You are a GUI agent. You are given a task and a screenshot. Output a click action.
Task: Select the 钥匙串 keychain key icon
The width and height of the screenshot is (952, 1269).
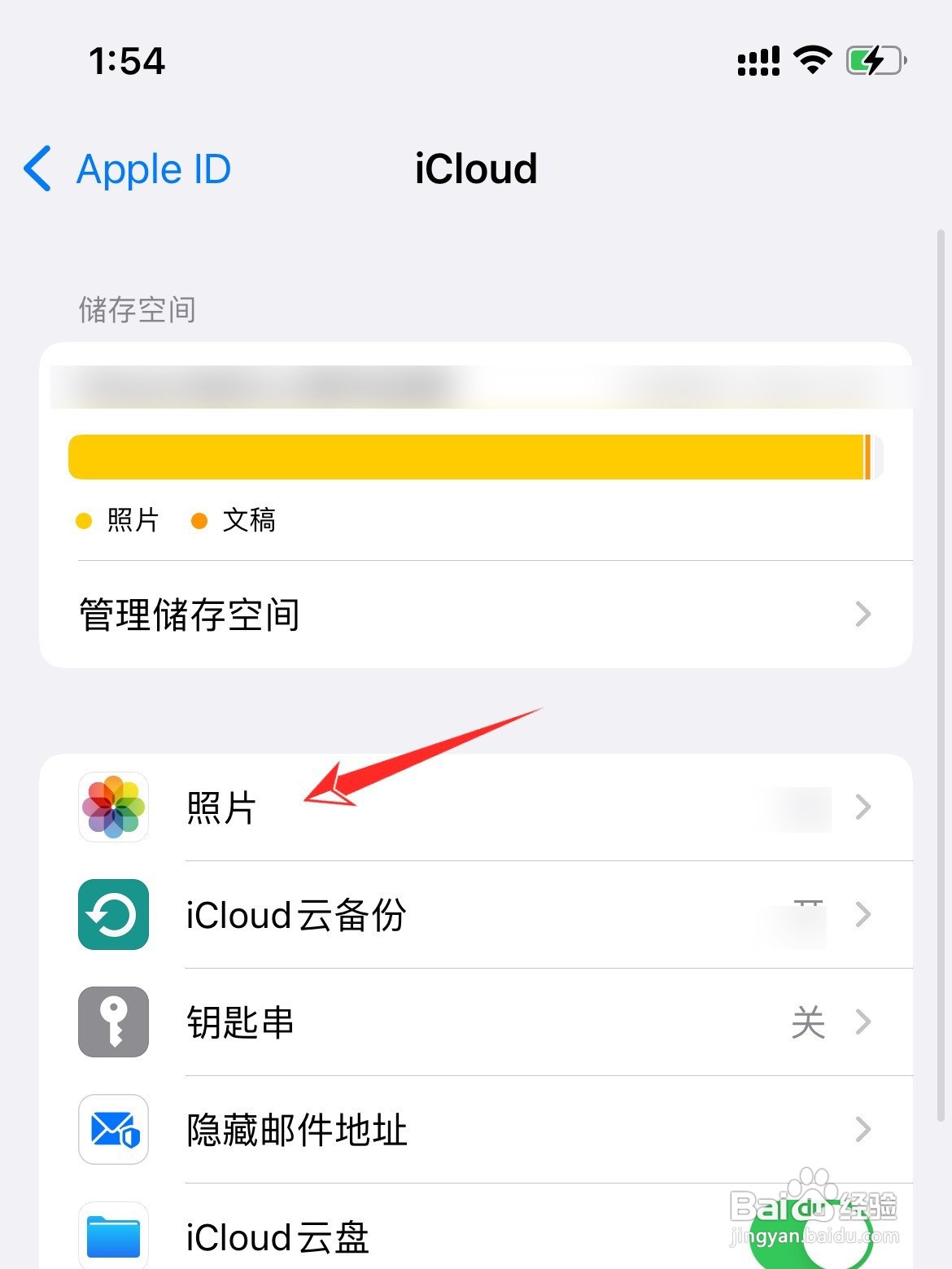(x=113, y=1023)
